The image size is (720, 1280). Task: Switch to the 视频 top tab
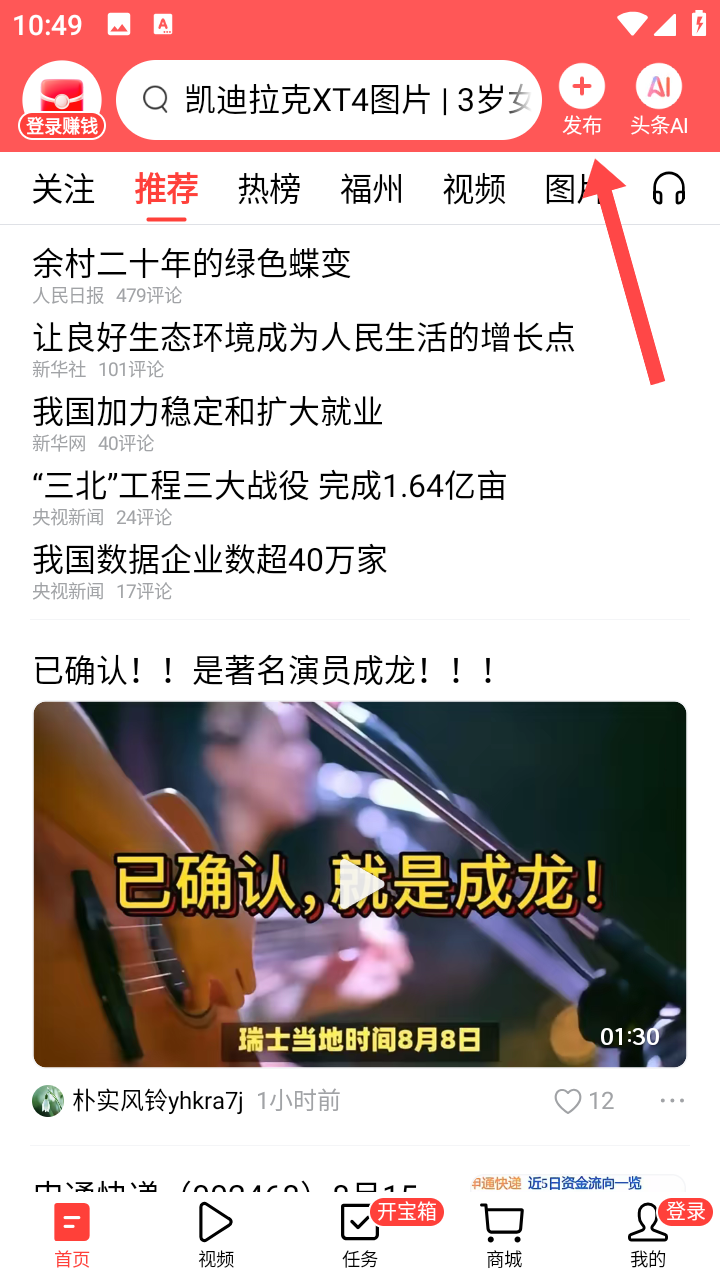[474, 189]
